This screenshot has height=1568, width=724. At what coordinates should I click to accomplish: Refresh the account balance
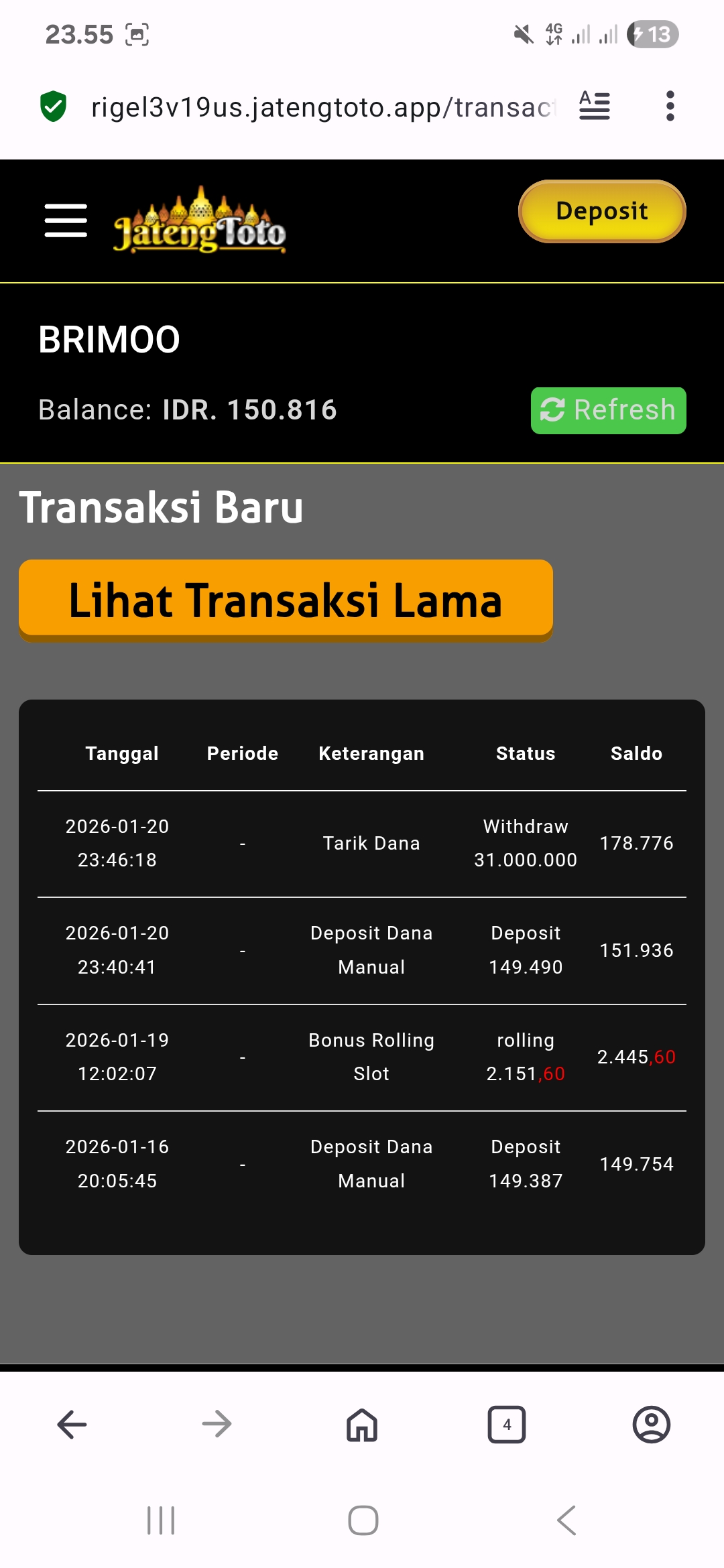[608, 410]
